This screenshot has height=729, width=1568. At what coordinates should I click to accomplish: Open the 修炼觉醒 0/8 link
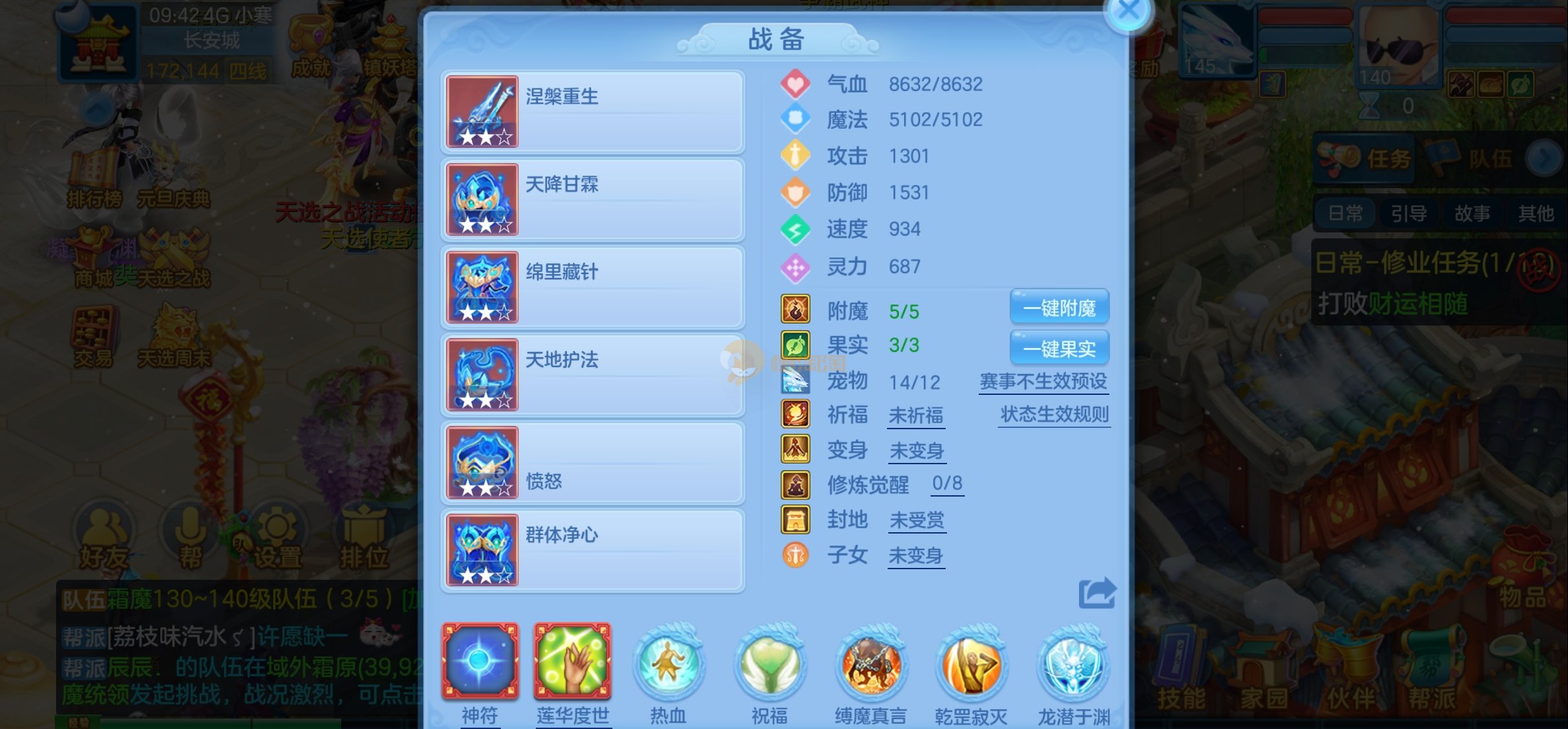947,484
